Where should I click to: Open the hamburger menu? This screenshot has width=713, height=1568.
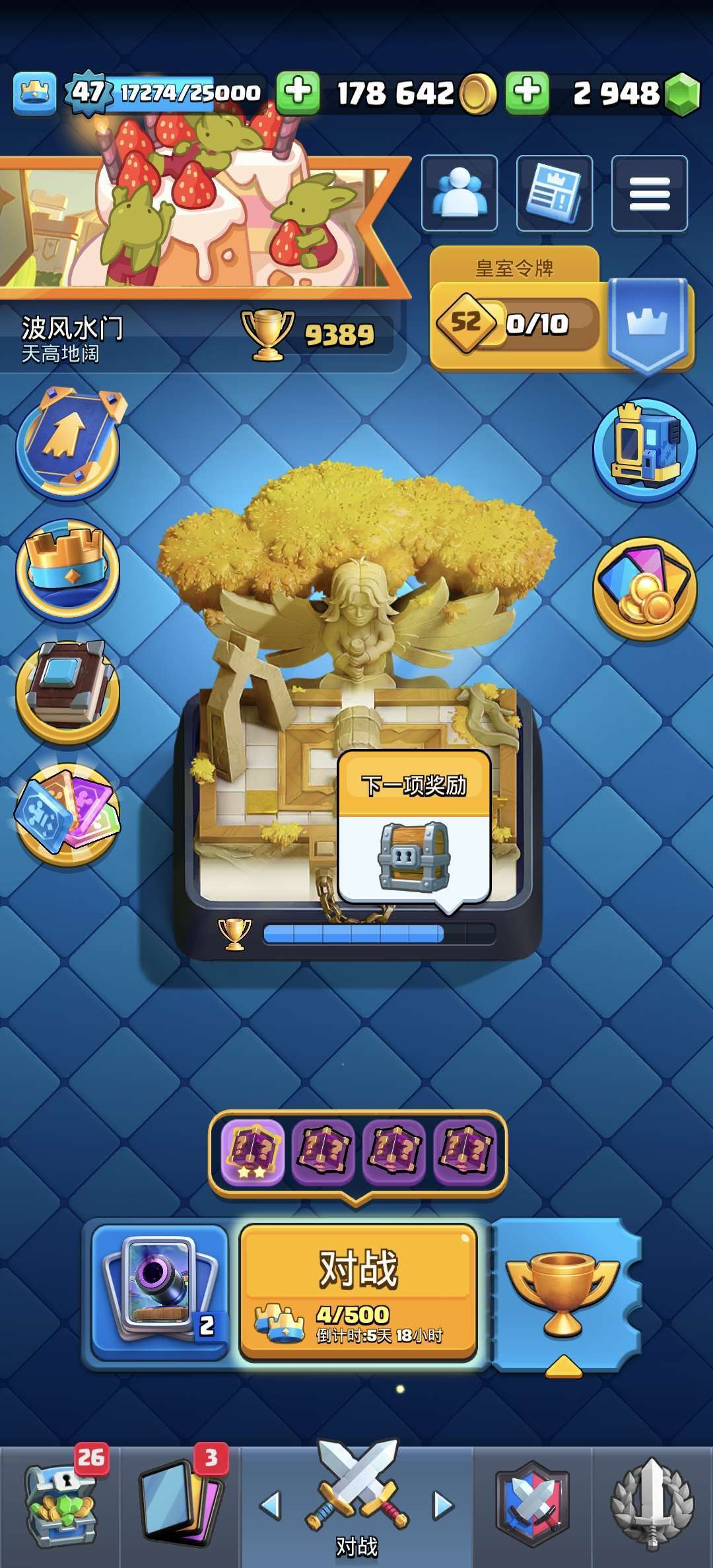650,193
